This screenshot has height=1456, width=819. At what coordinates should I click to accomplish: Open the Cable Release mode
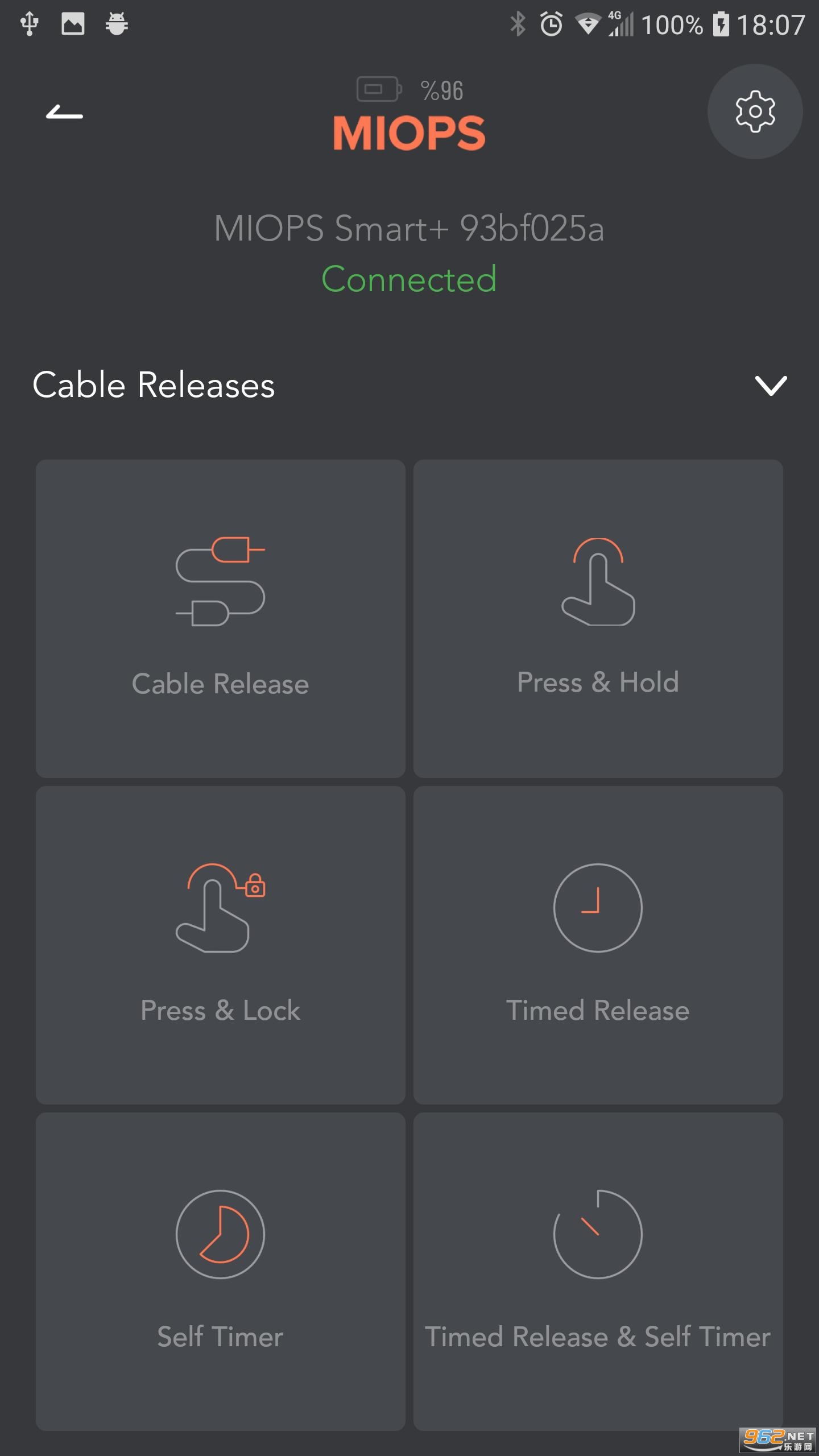tap(221, 618)
